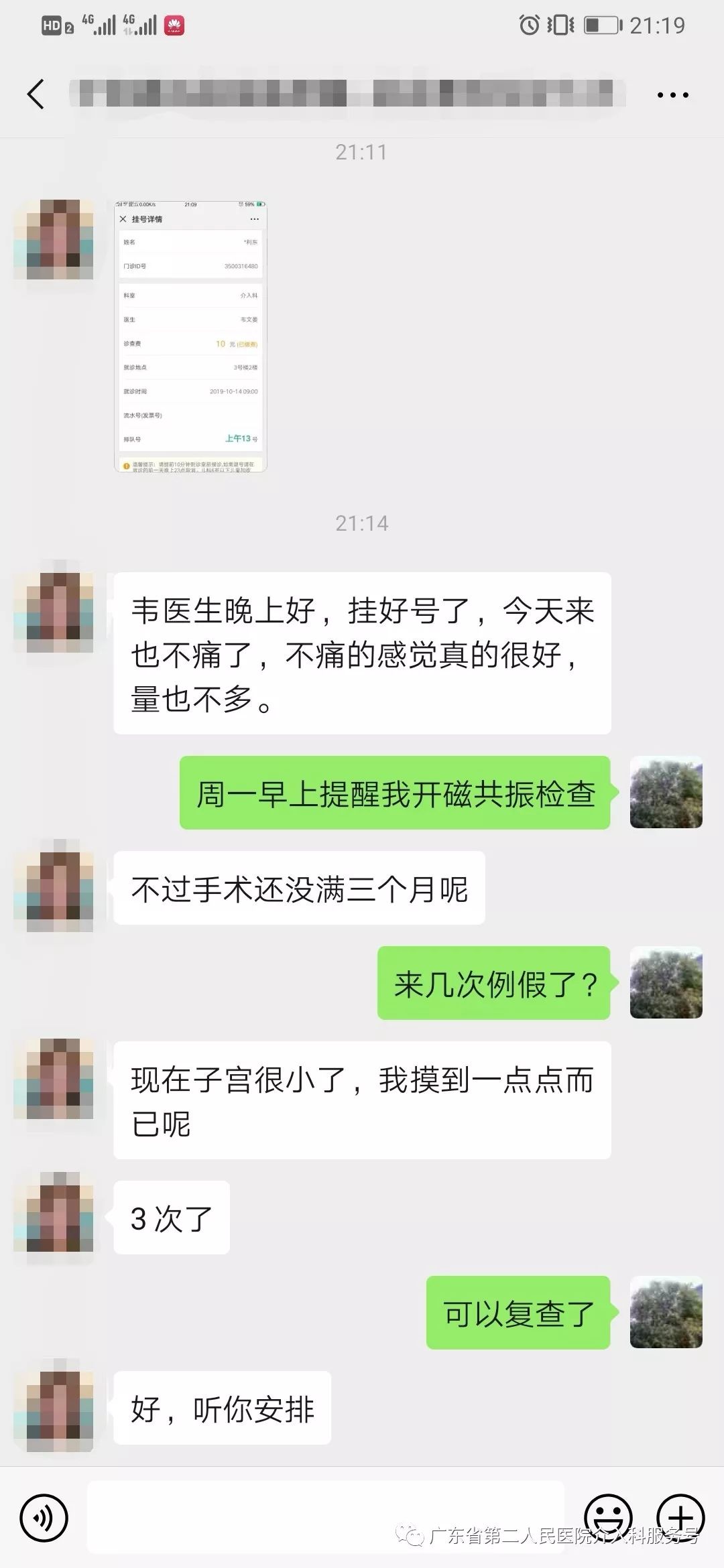Open own avatar beside 可以复查了

pyautogui.click(x=666, y=1312)
